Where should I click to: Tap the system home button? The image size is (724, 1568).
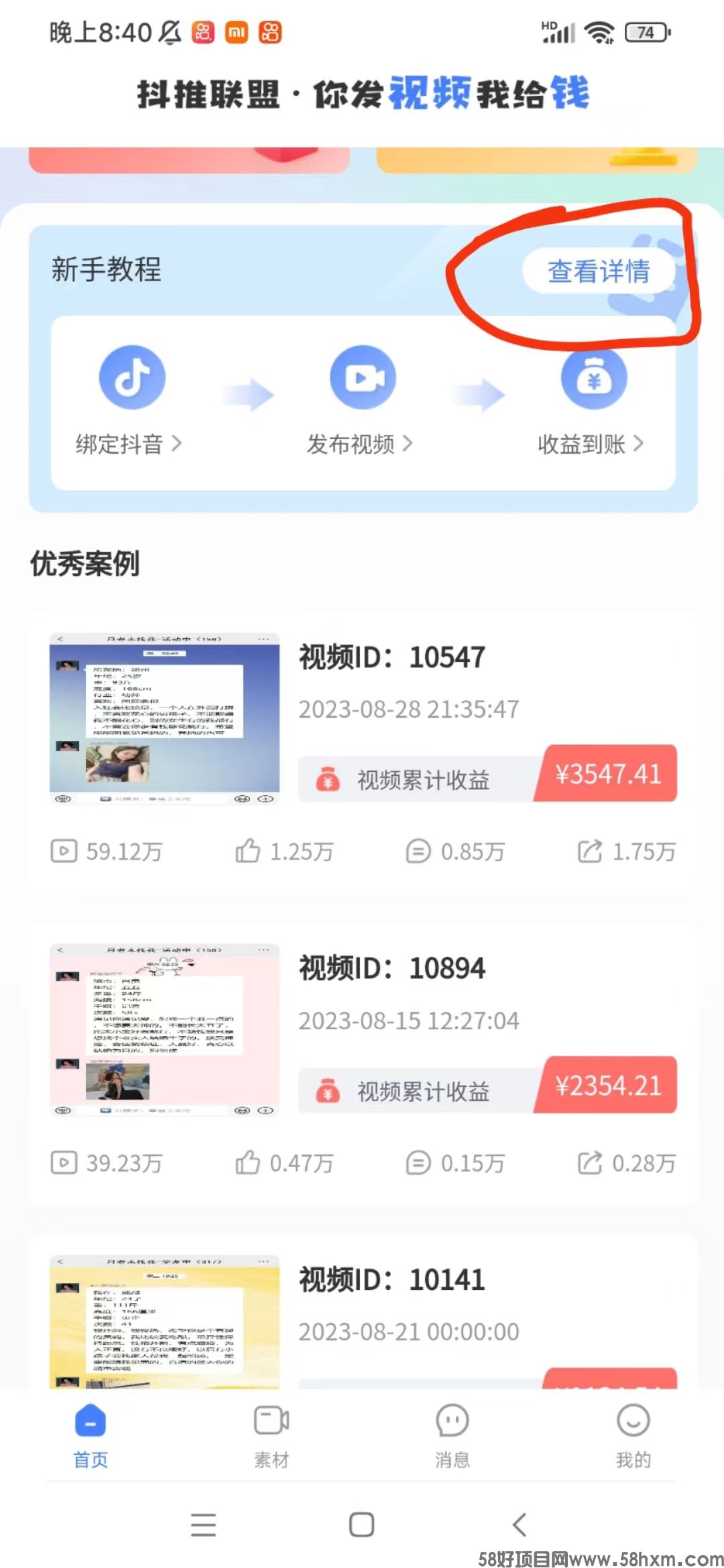click(x=361, y=1524)
